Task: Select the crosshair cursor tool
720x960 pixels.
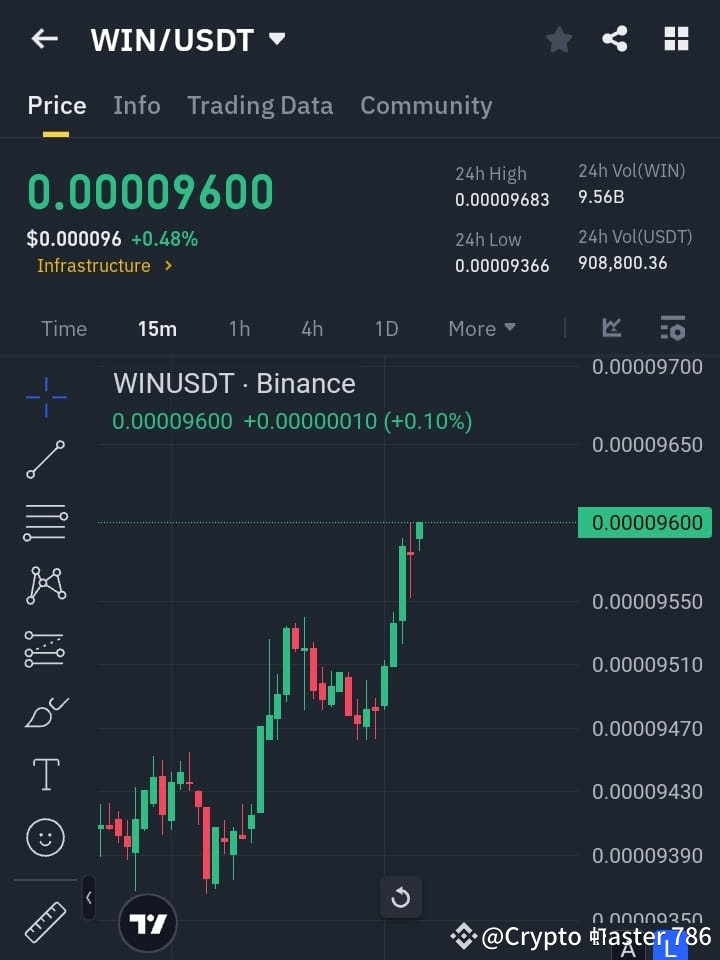Action: point(44,397)
